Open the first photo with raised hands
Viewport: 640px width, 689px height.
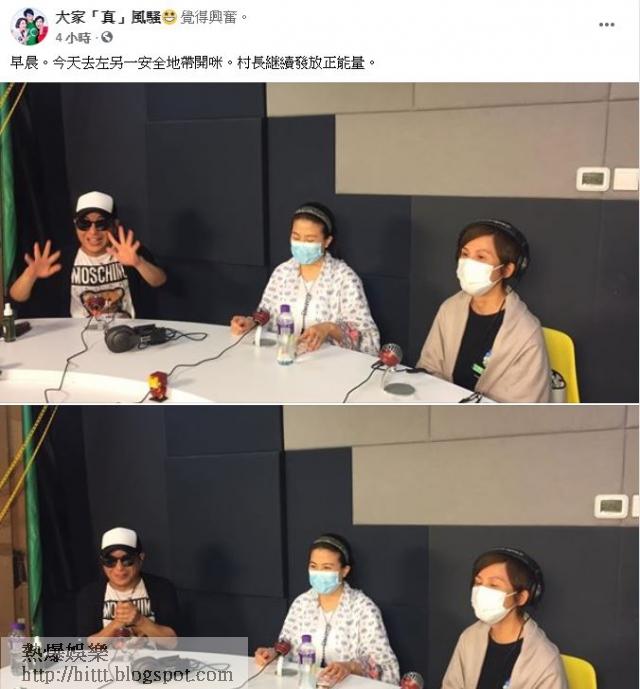click(x=320, y=243)
